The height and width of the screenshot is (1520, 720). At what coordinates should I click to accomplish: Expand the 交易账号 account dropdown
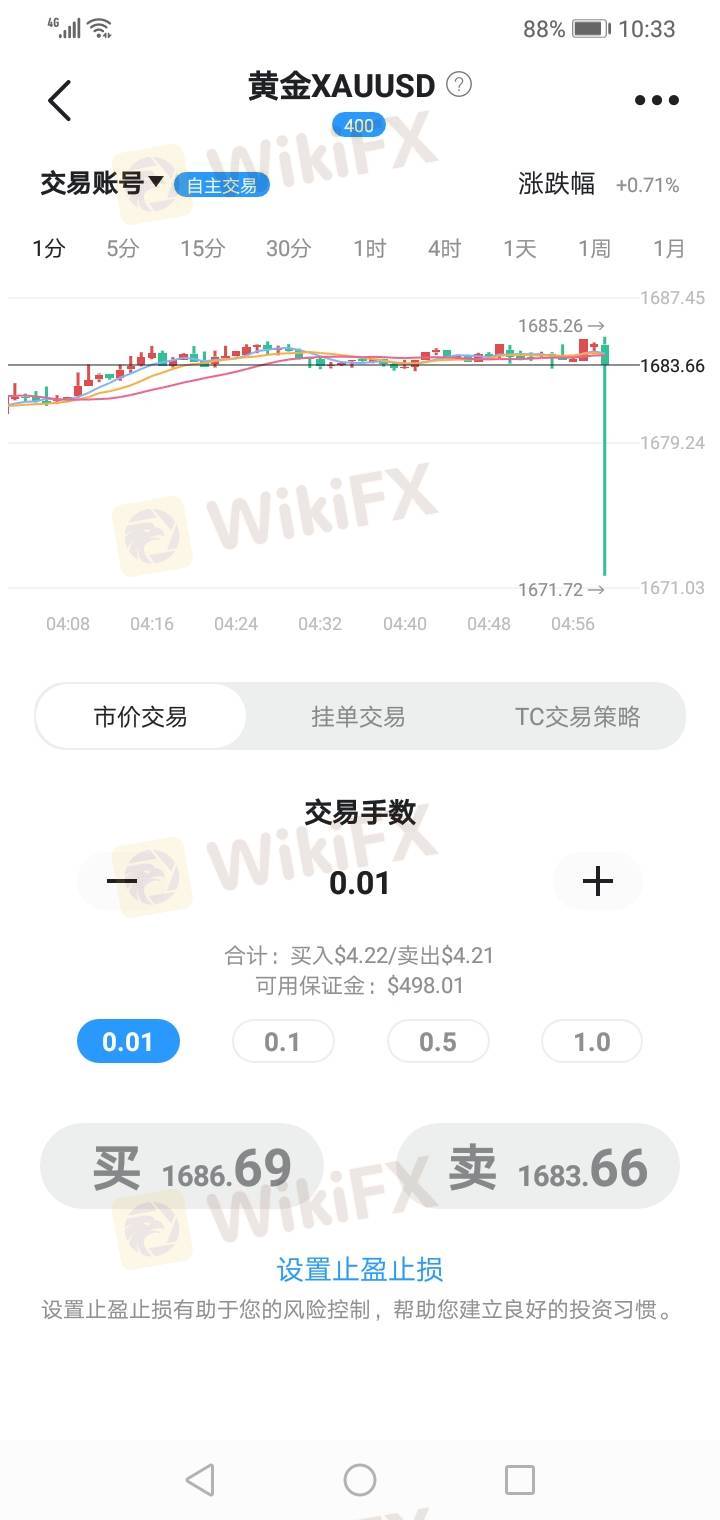pyautogui.click(x=102, y=183)
